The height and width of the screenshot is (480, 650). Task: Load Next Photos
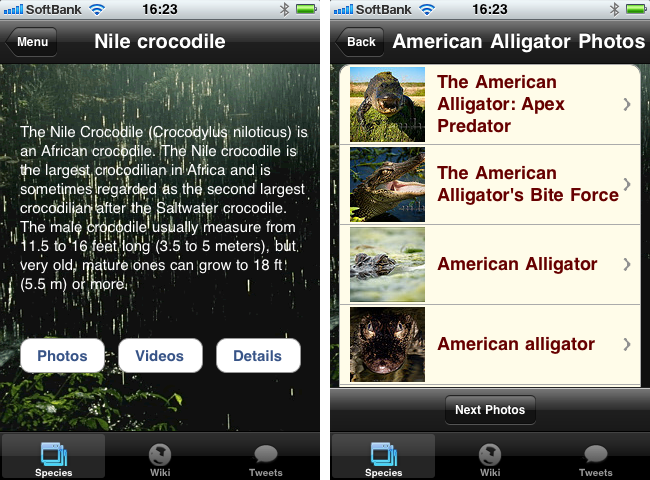click(x=490, y=410)
